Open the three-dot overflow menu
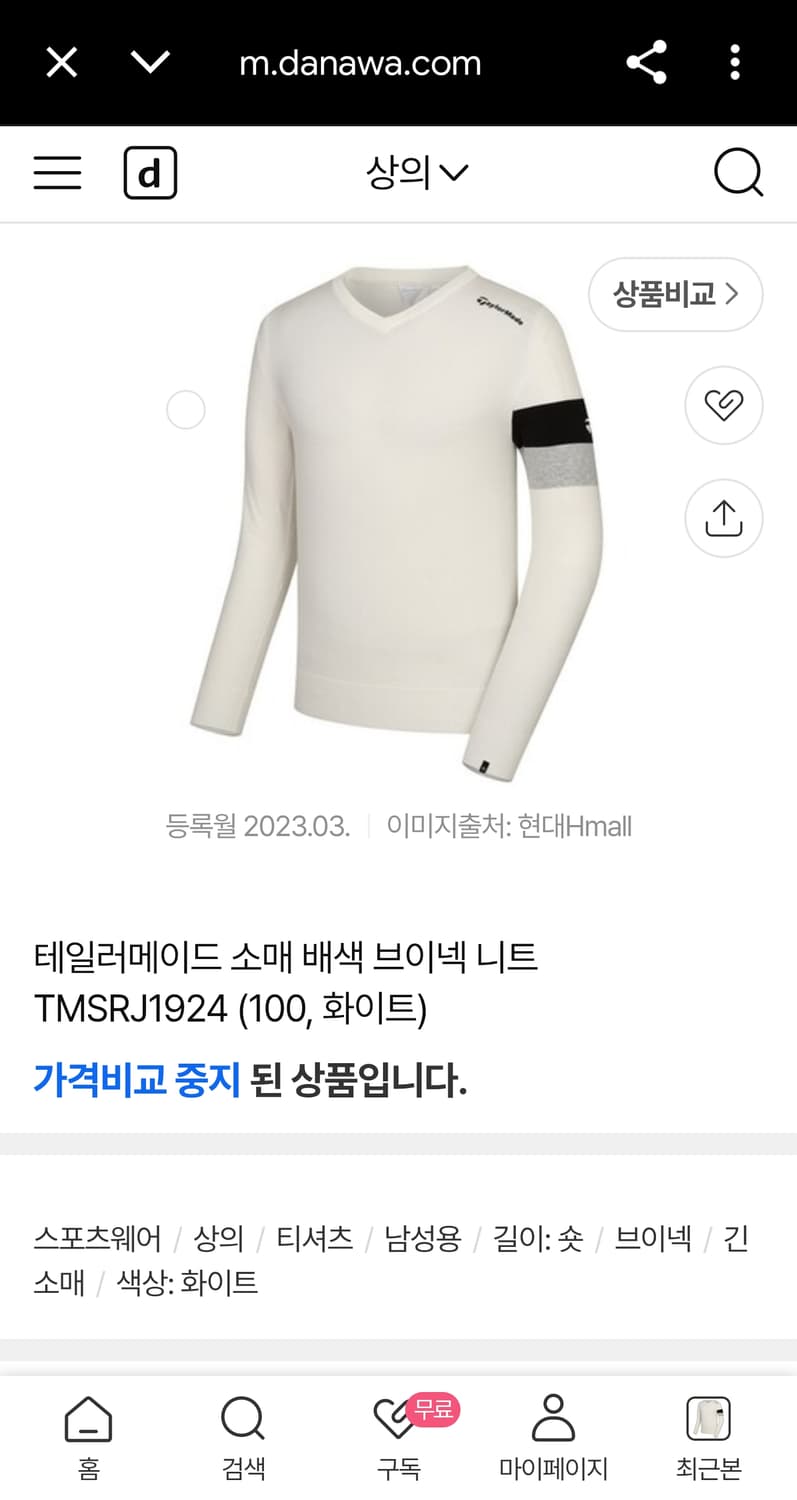 (x=735, y=62)
